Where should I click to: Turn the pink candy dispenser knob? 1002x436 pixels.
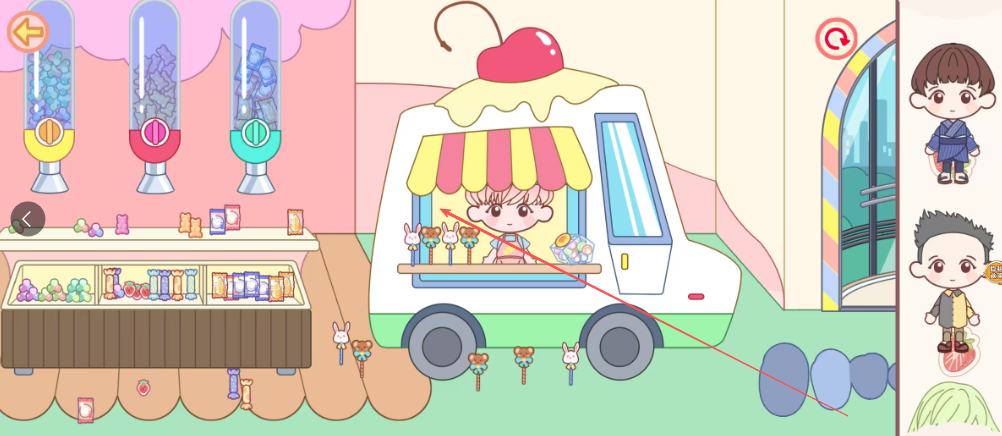[154, 131]
